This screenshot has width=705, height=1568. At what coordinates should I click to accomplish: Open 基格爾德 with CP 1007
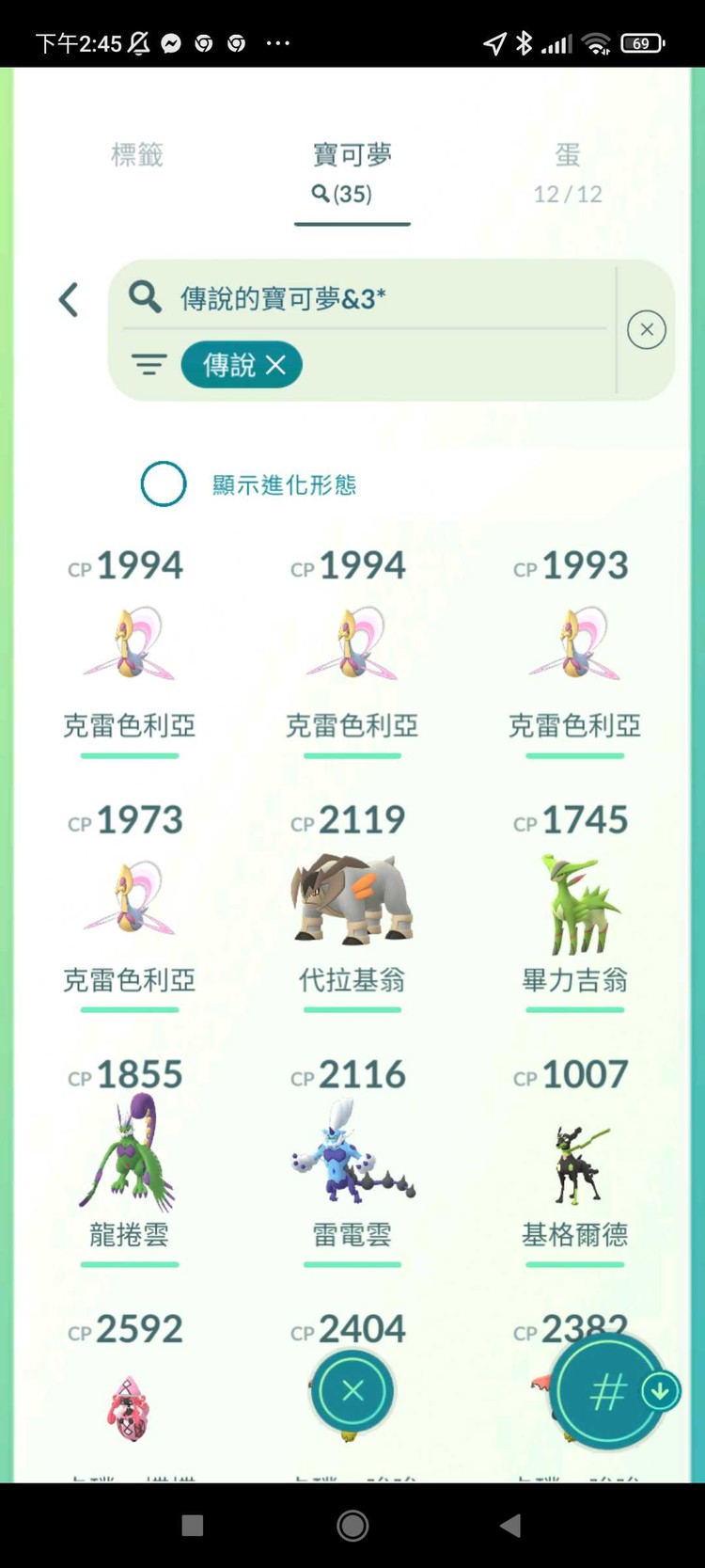coord(574,1162)
